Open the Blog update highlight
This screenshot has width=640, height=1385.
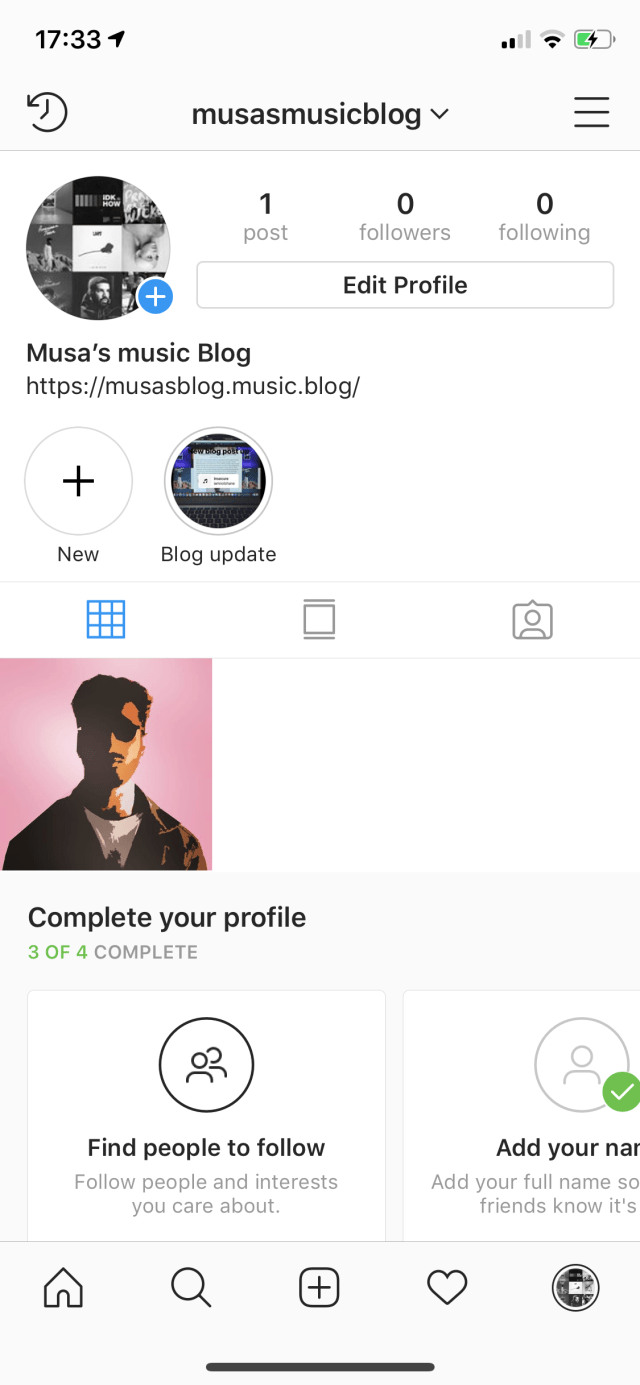pos(218,481)
